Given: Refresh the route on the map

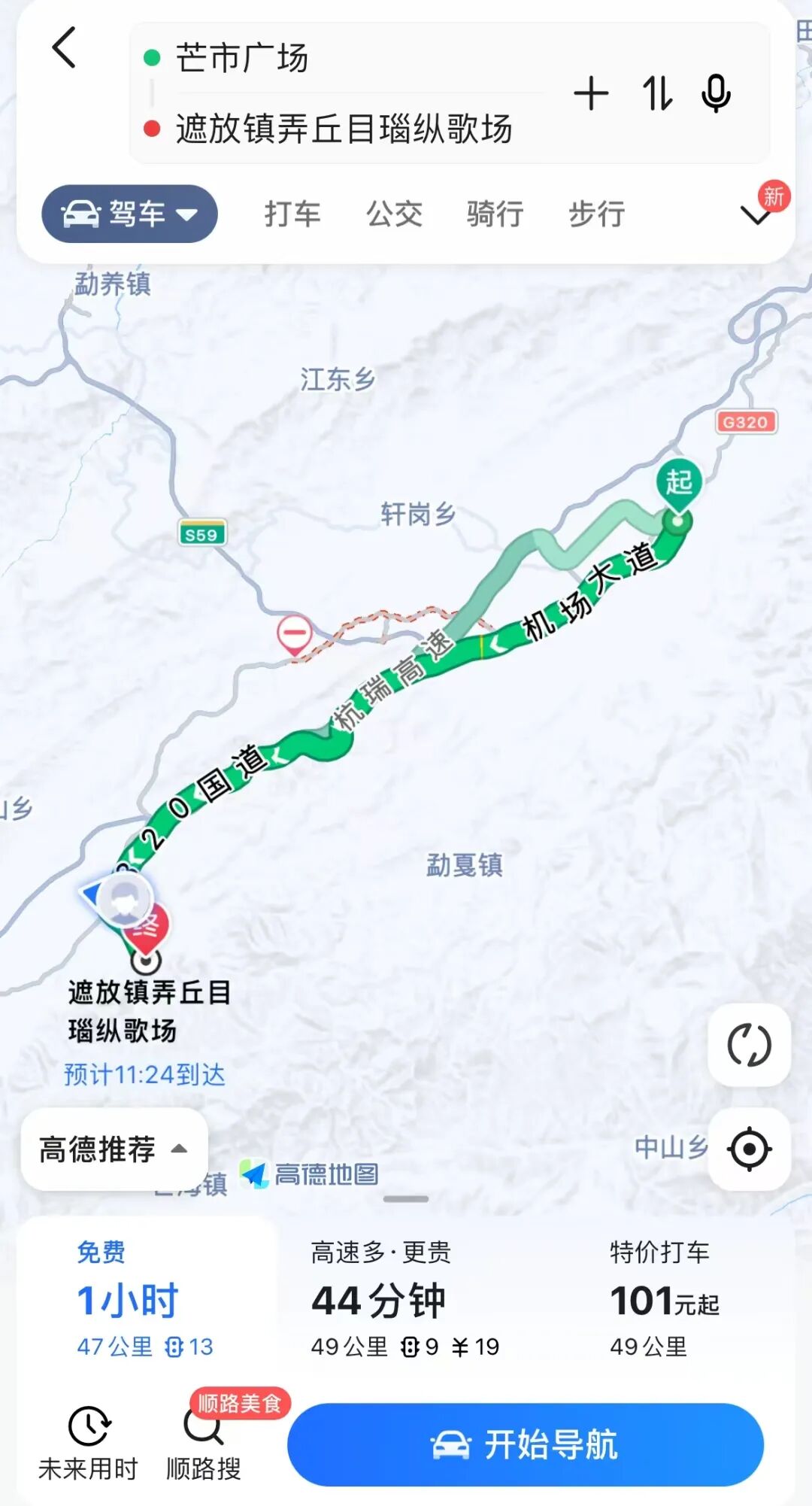Looking at the screenshot, I should click(749, 1045).
